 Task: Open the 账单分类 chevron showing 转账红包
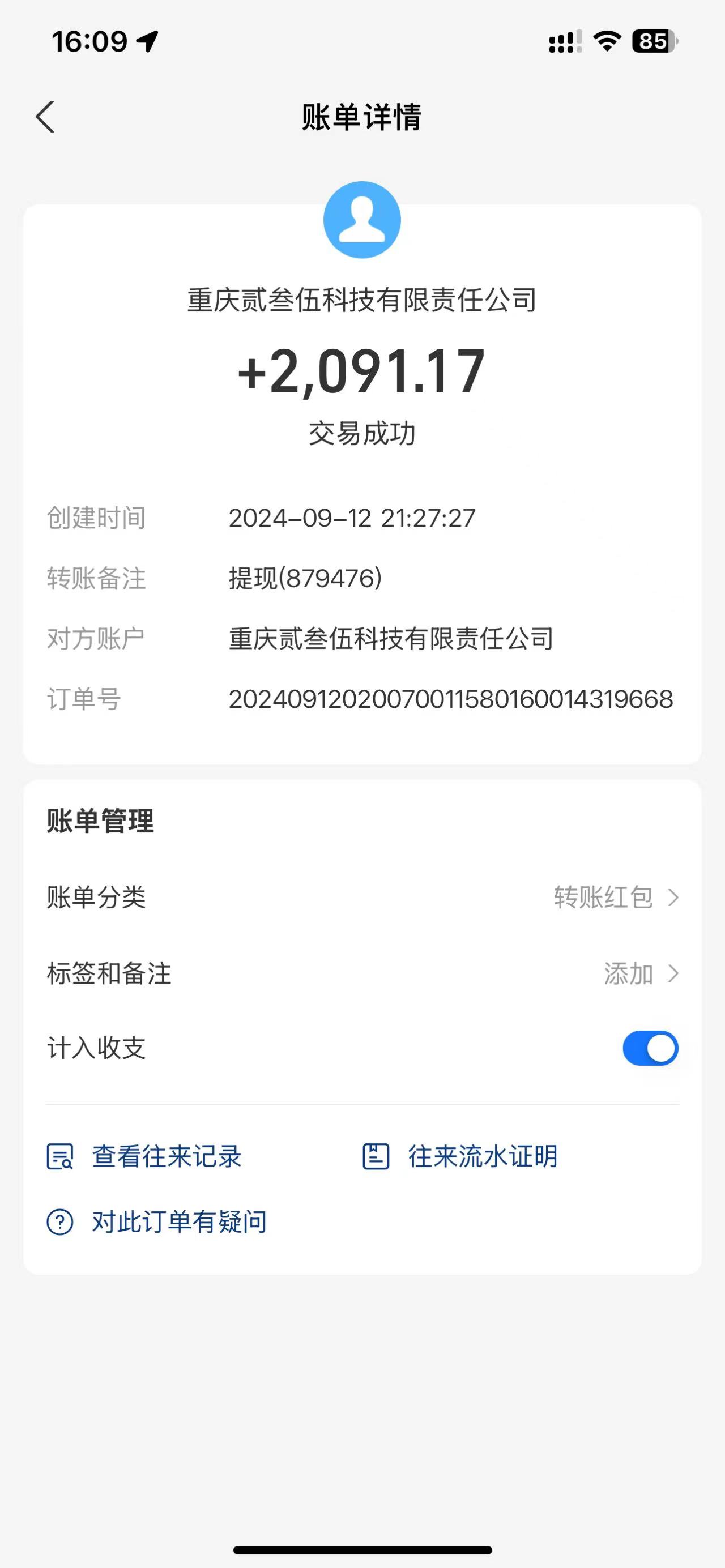(x=674, y=898)
